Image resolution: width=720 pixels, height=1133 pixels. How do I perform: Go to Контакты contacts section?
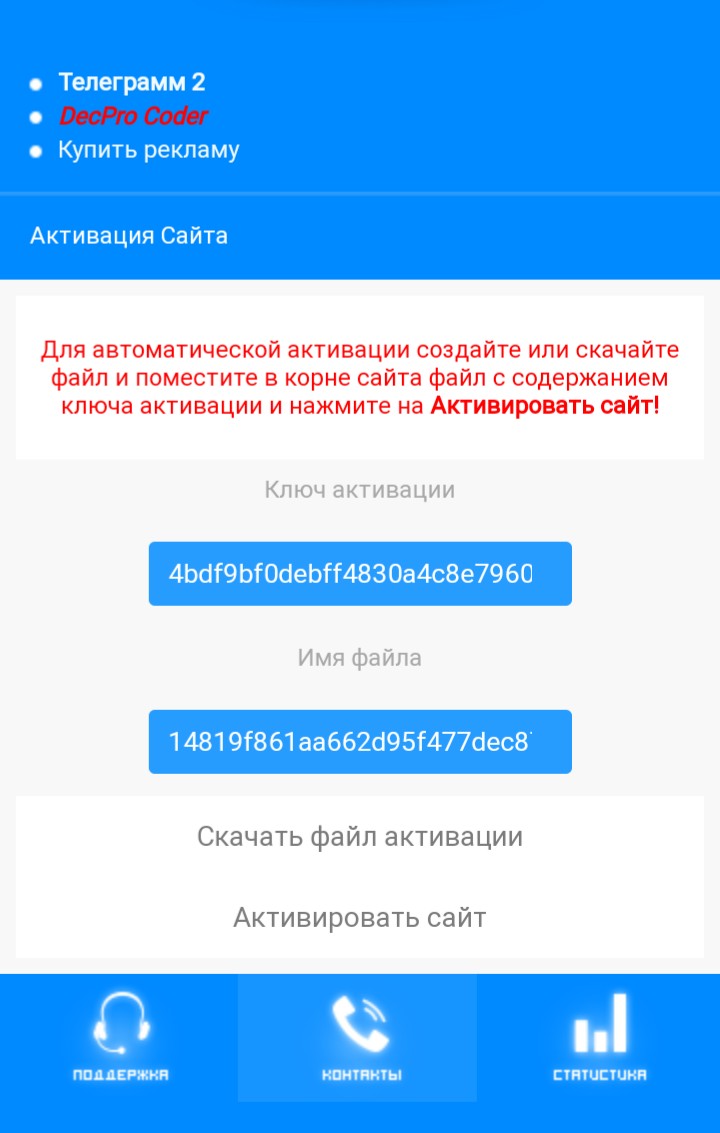click(360, 1038)
